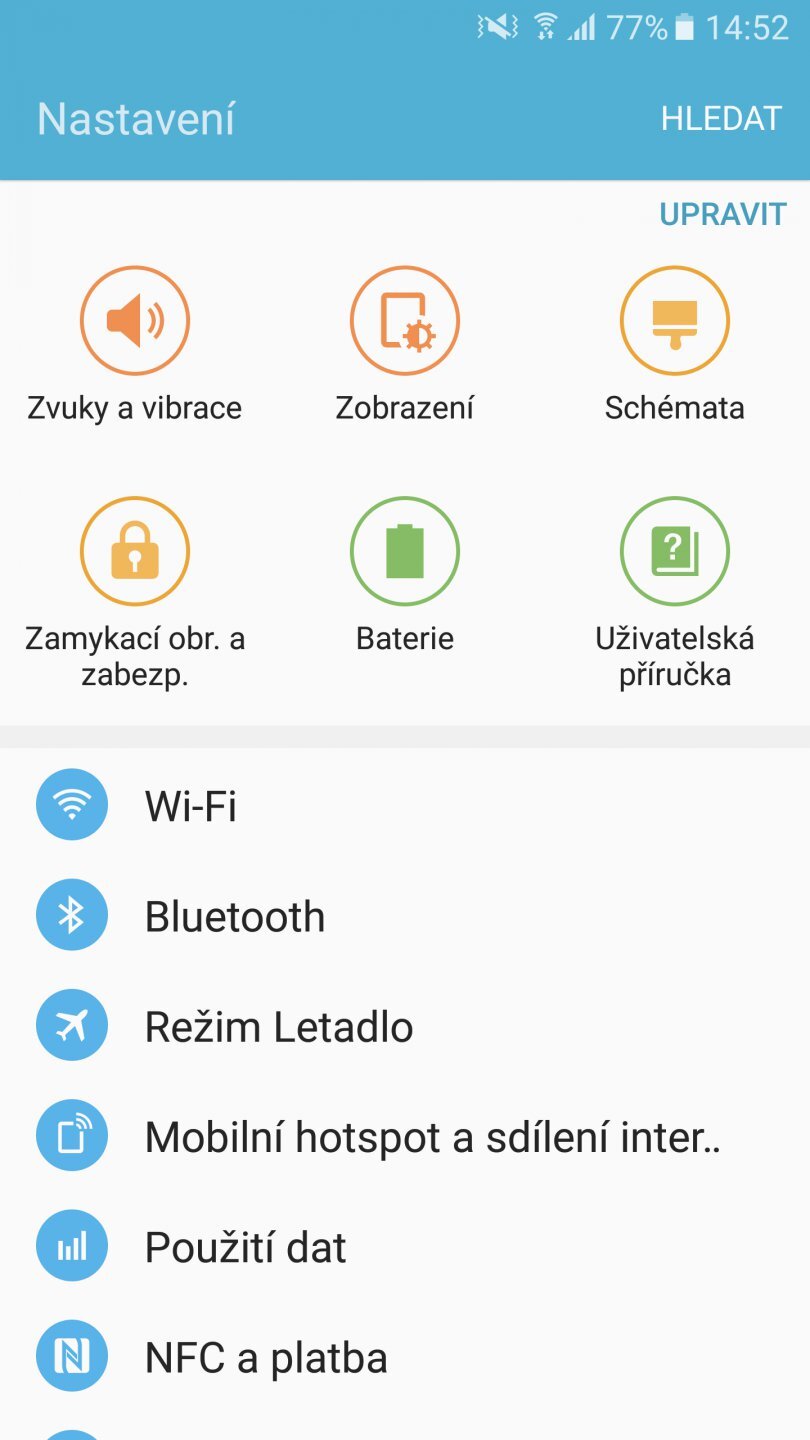
Task: Open the Schémata themes icon
Action: click(675, 319)
